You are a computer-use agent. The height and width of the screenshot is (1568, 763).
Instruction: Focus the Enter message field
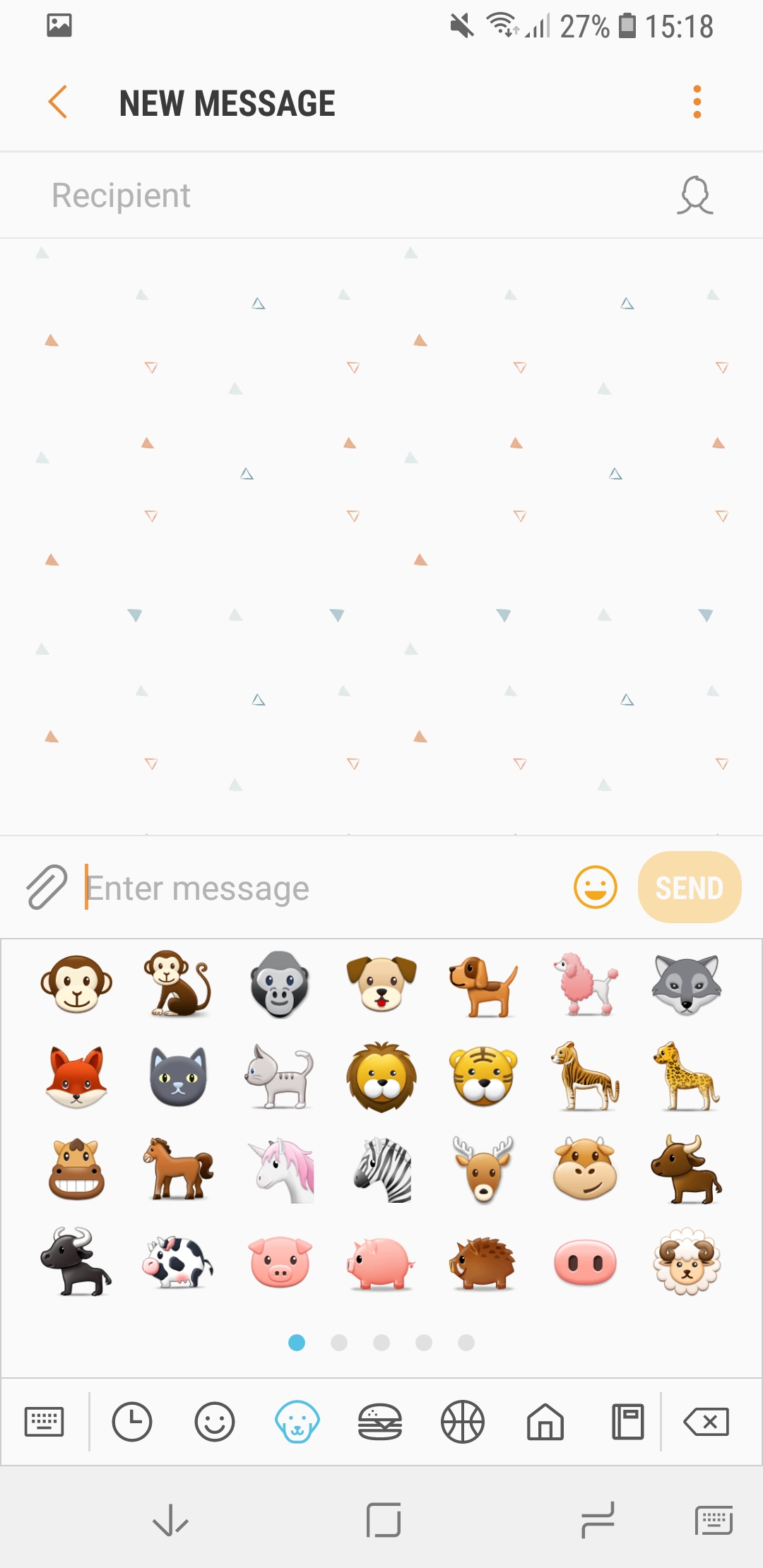[318, 888]
